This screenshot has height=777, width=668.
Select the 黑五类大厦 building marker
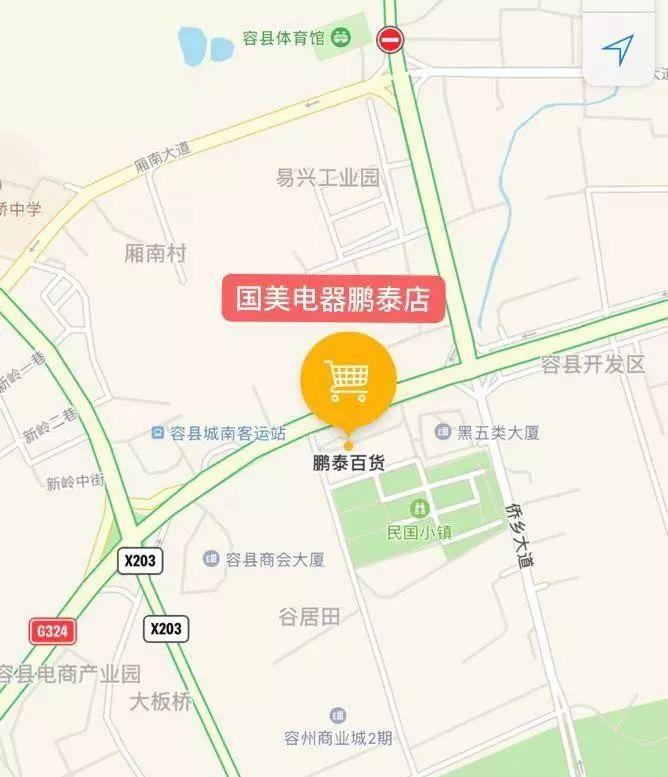pos(443,432)
